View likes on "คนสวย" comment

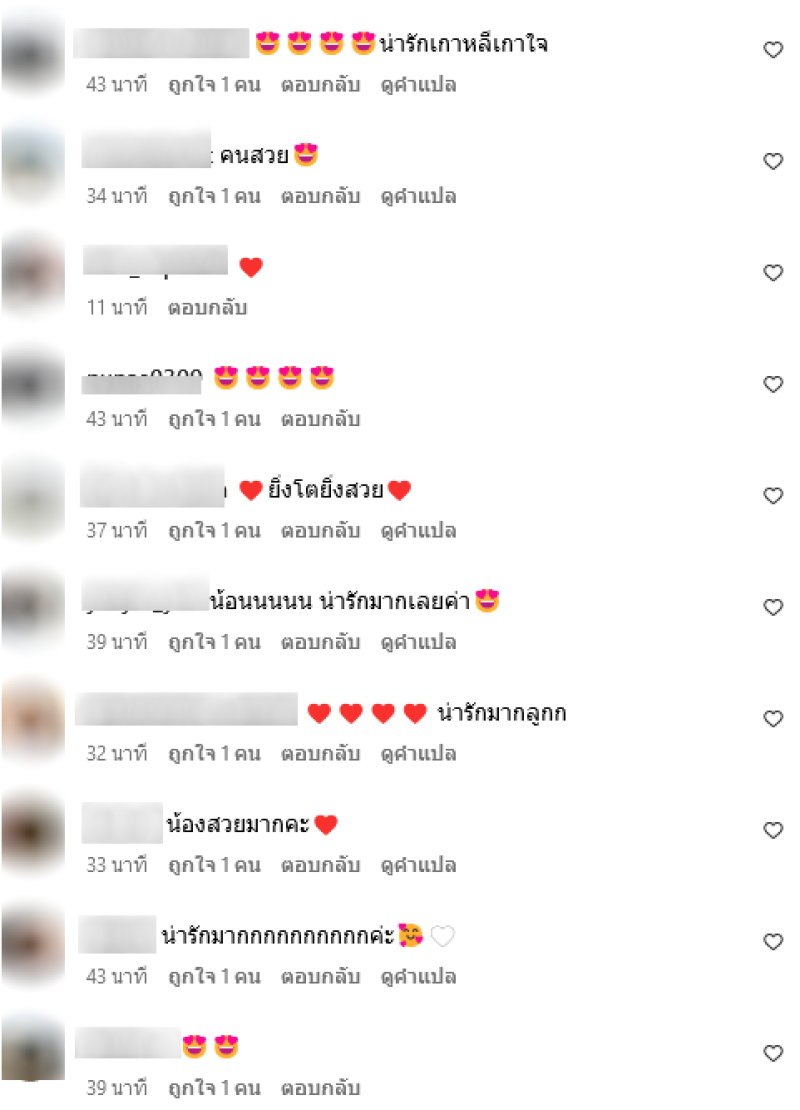click(x=214, y=196)
